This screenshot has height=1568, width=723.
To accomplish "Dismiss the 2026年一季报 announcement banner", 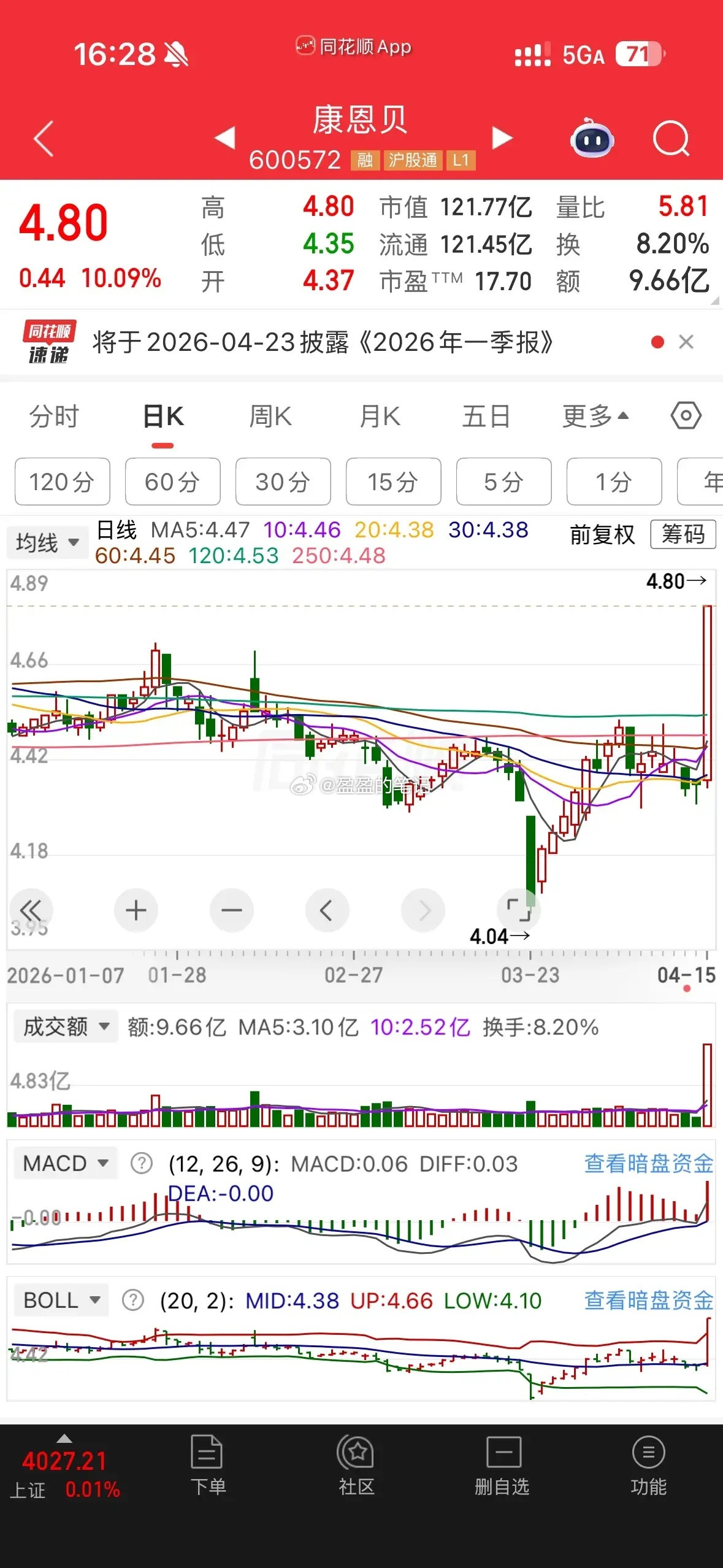I will pos(686,342).
